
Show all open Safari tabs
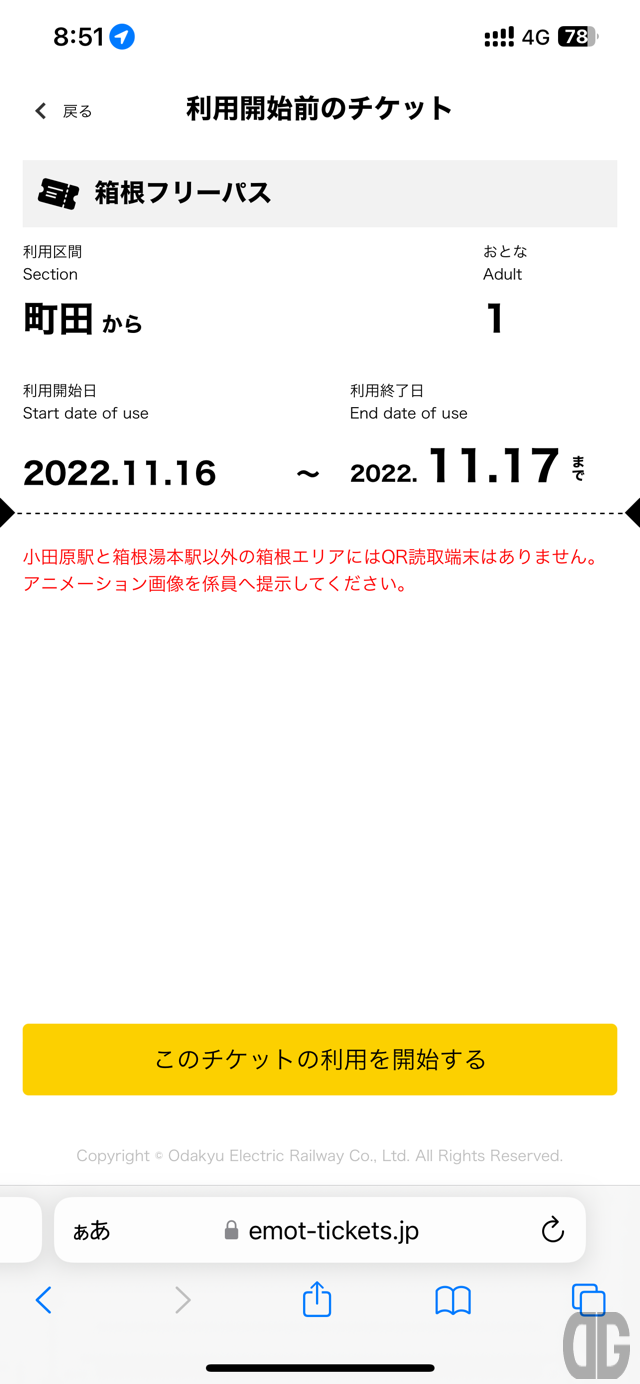click(x=588, y=1300)
